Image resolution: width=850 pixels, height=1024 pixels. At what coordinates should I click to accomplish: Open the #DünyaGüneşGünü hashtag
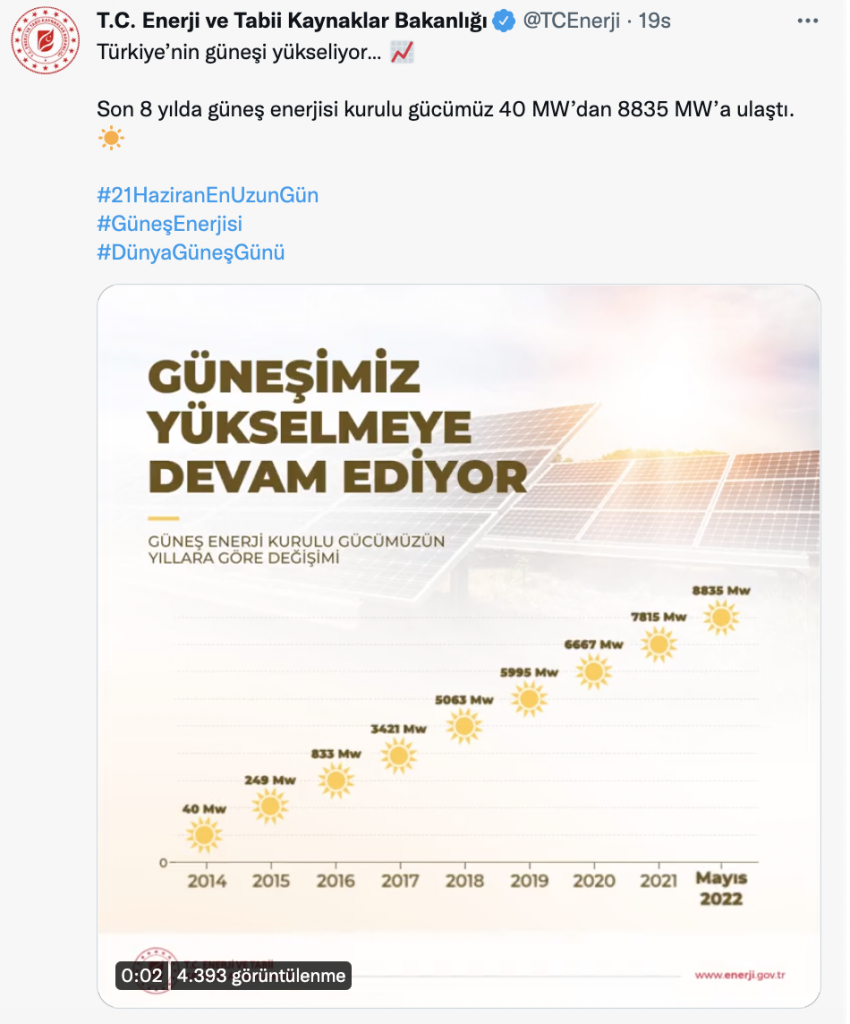(191, 253)
